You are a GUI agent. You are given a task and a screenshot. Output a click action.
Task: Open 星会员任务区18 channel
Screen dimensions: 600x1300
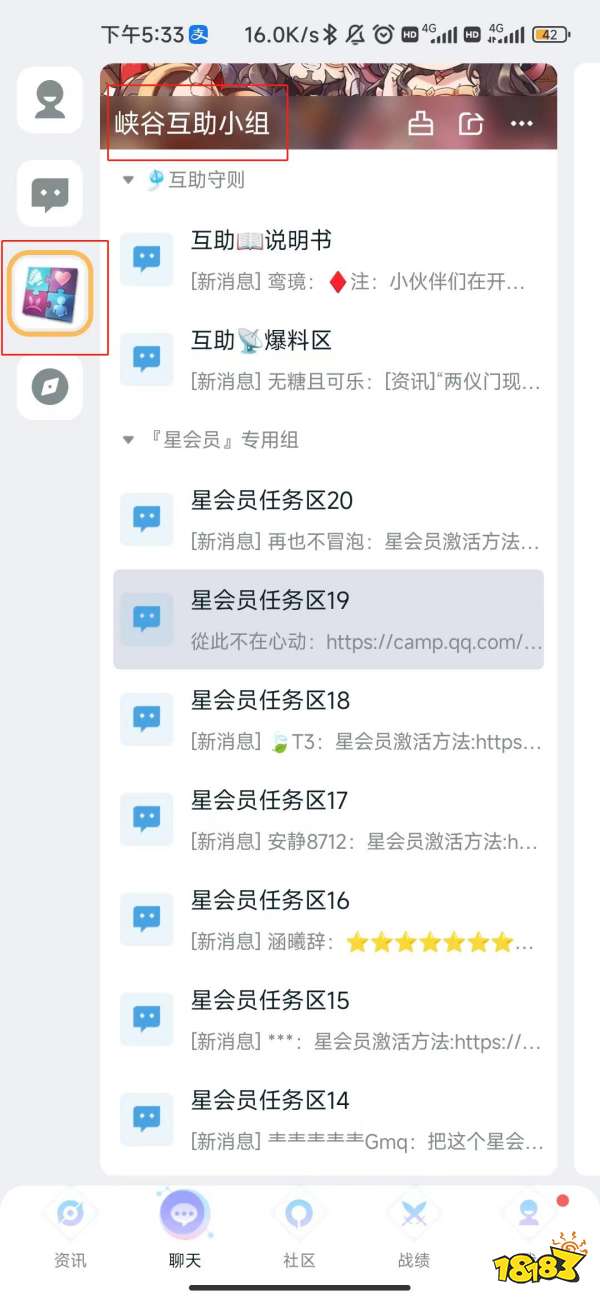330,720
